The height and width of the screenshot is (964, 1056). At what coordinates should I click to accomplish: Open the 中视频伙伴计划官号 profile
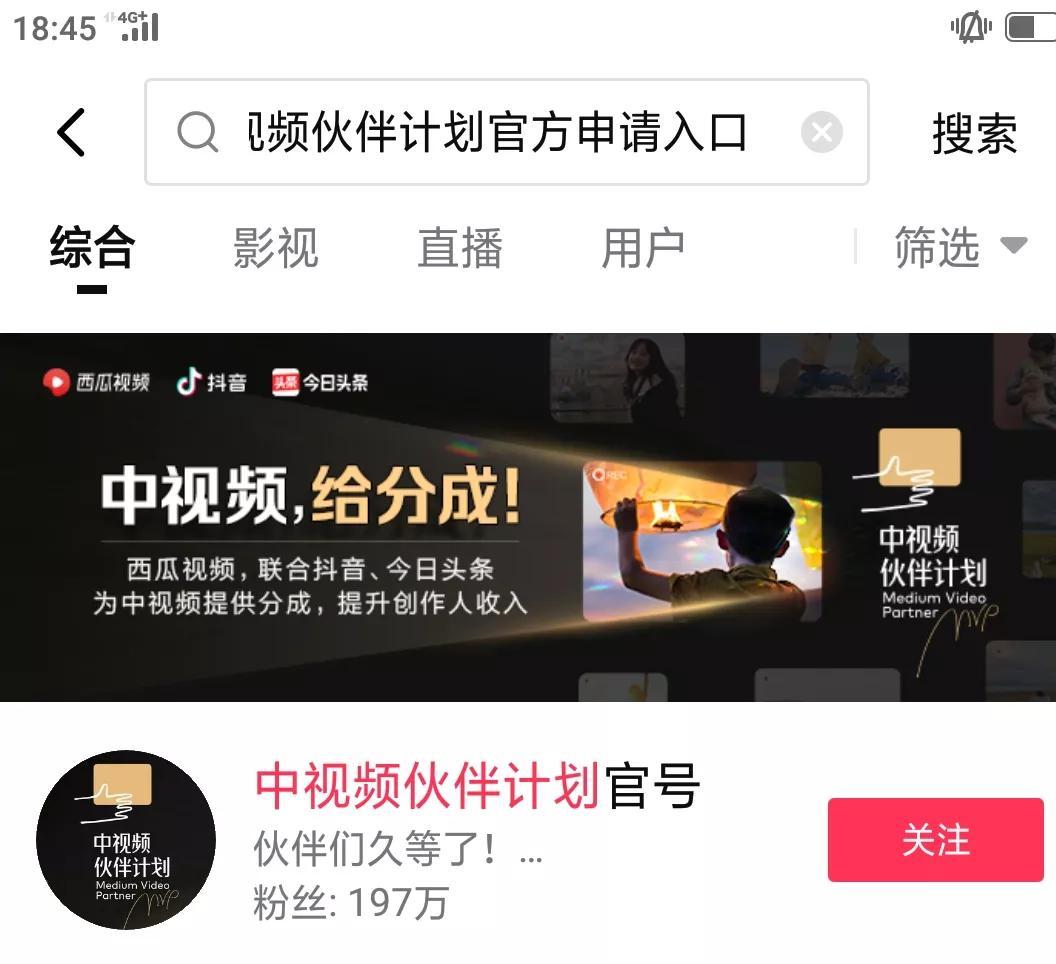click(x=476, y=786)
